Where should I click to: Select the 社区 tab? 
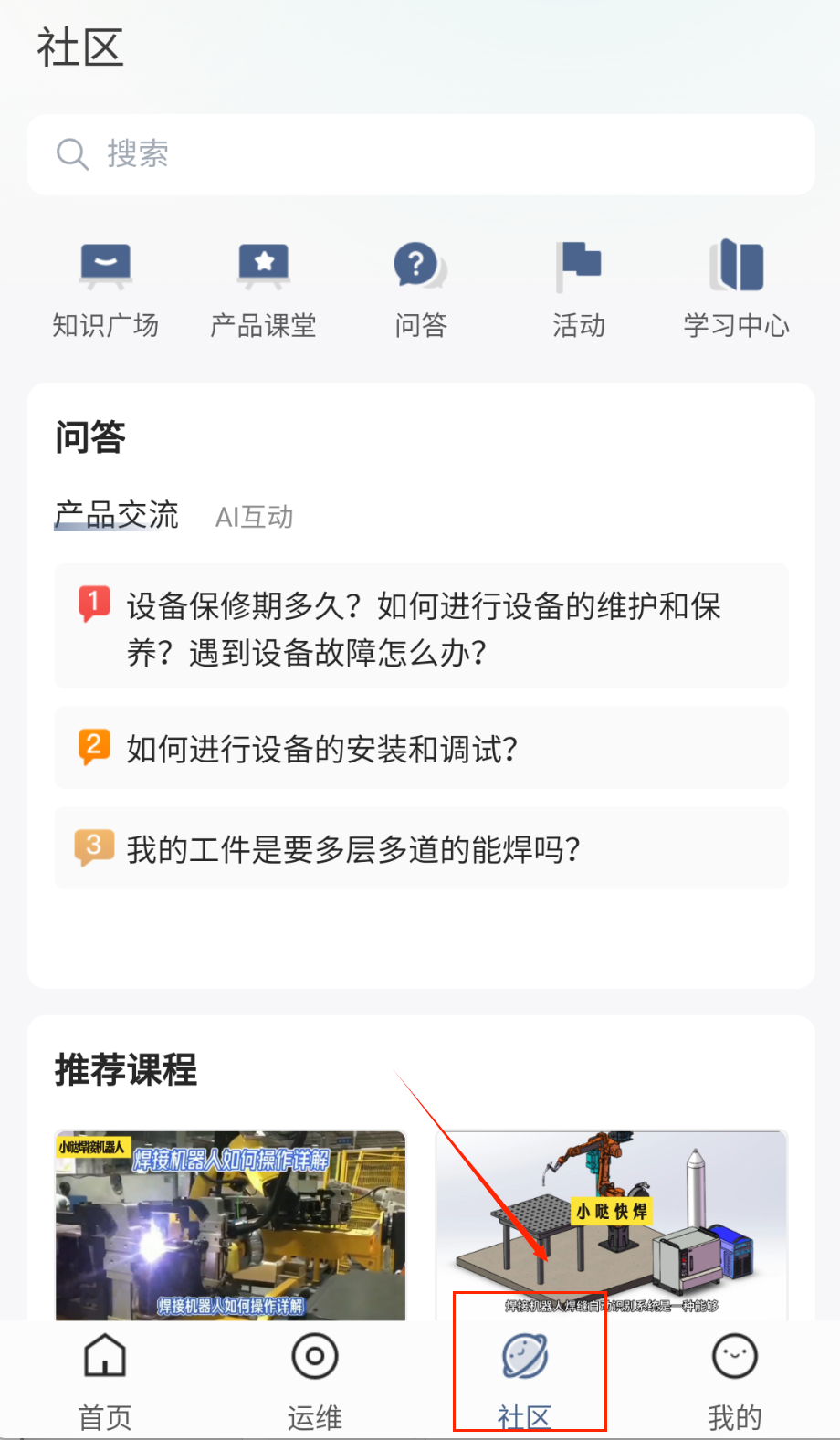coord(525,1381)
